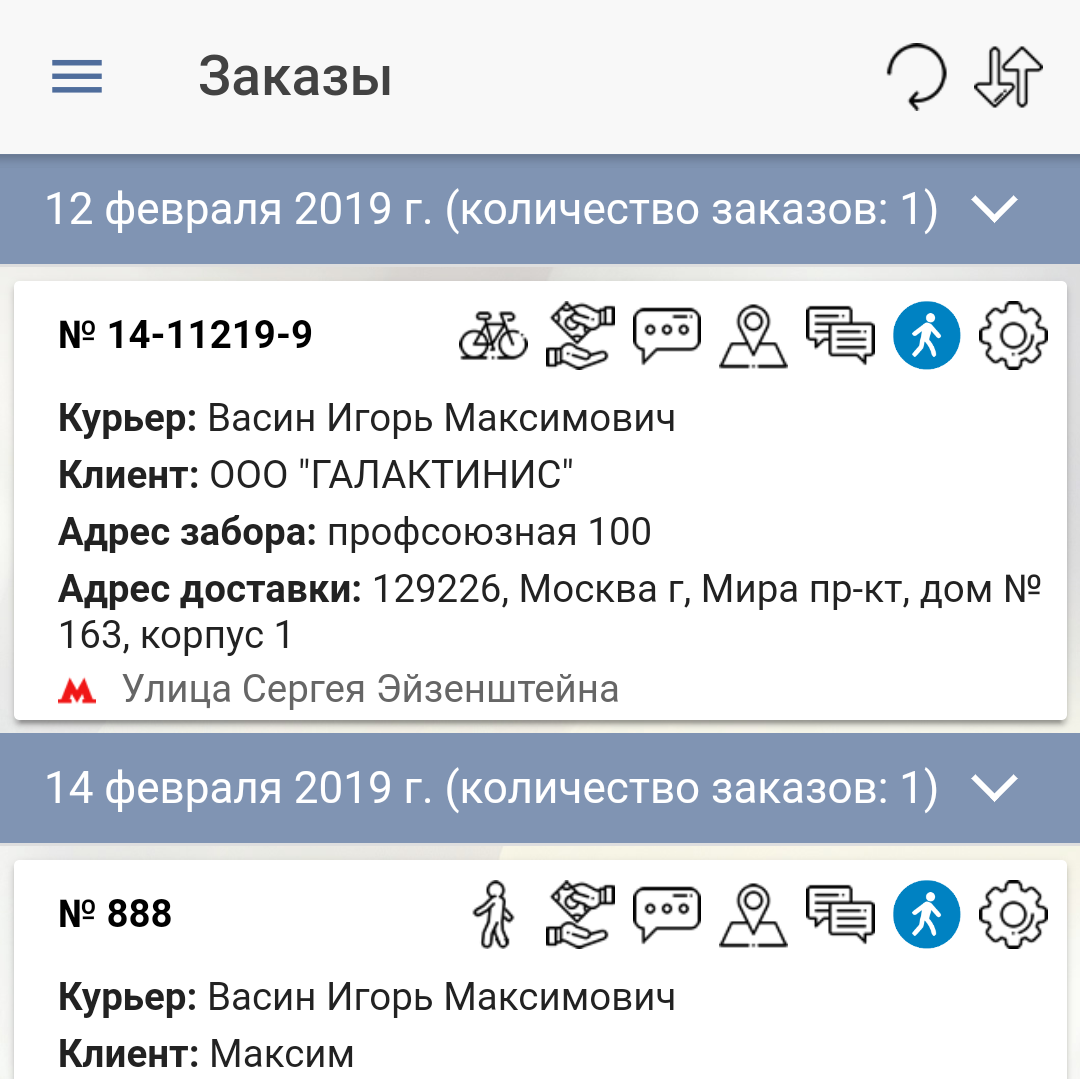Tap pedestrian icon on order 888

(493, 913)
